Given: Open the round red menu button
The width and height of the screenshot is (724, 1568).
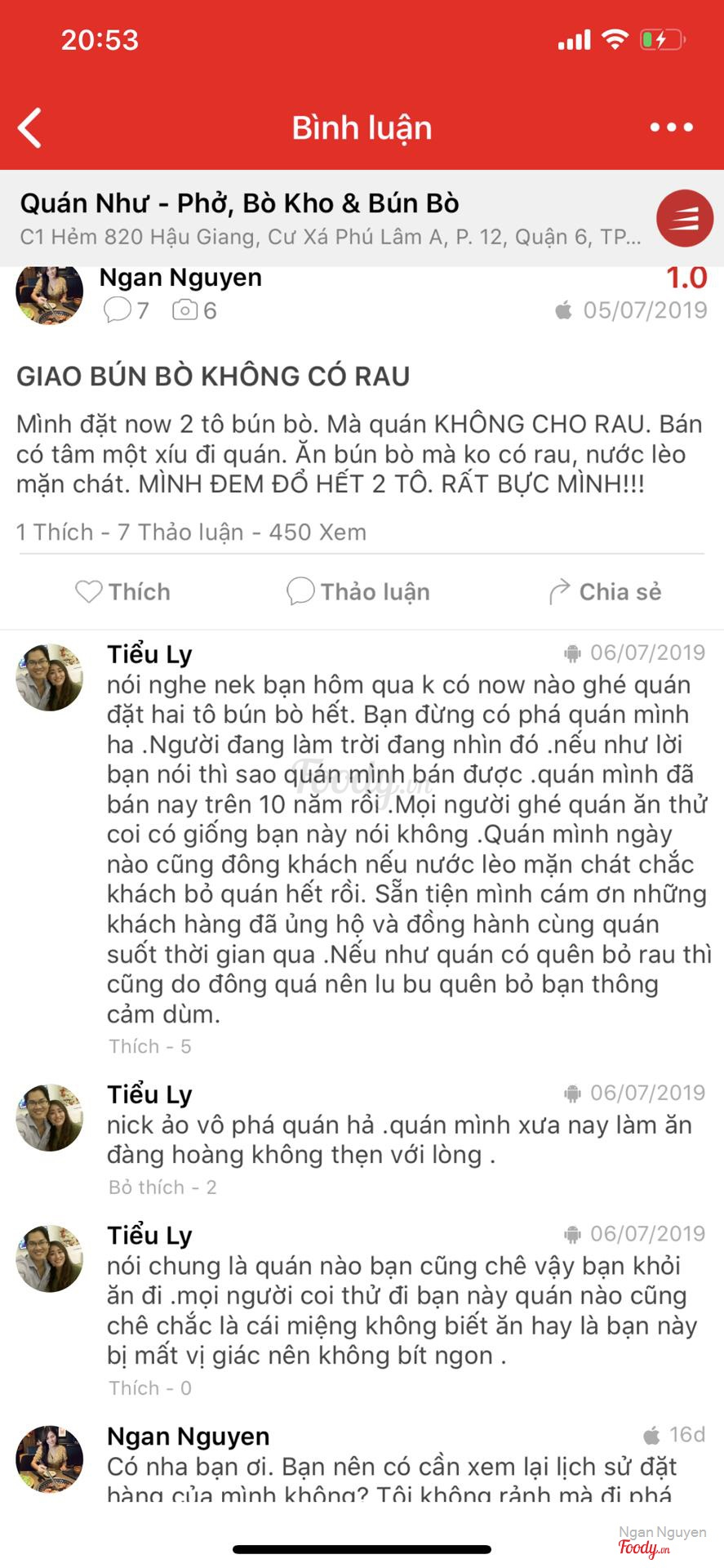Looking at the screenshot, I should tap(685, 218).
